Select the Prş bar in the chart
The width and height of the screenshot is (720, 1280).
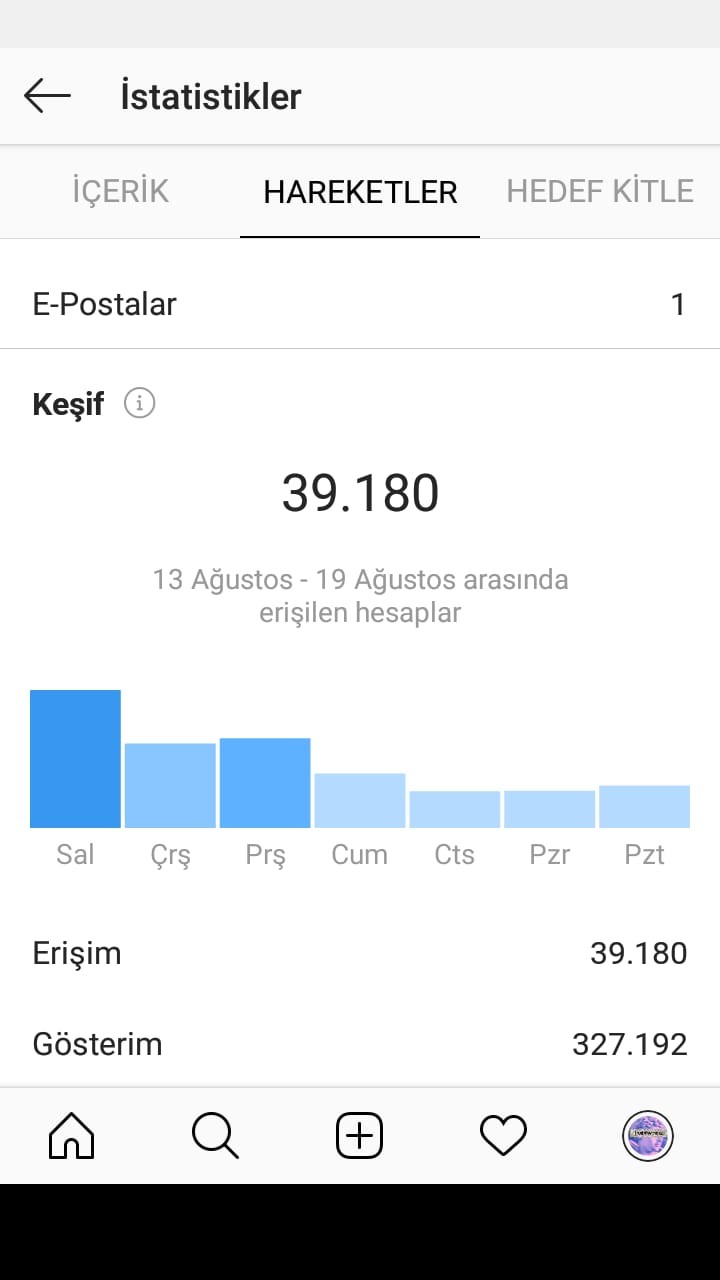pos(265,783)
